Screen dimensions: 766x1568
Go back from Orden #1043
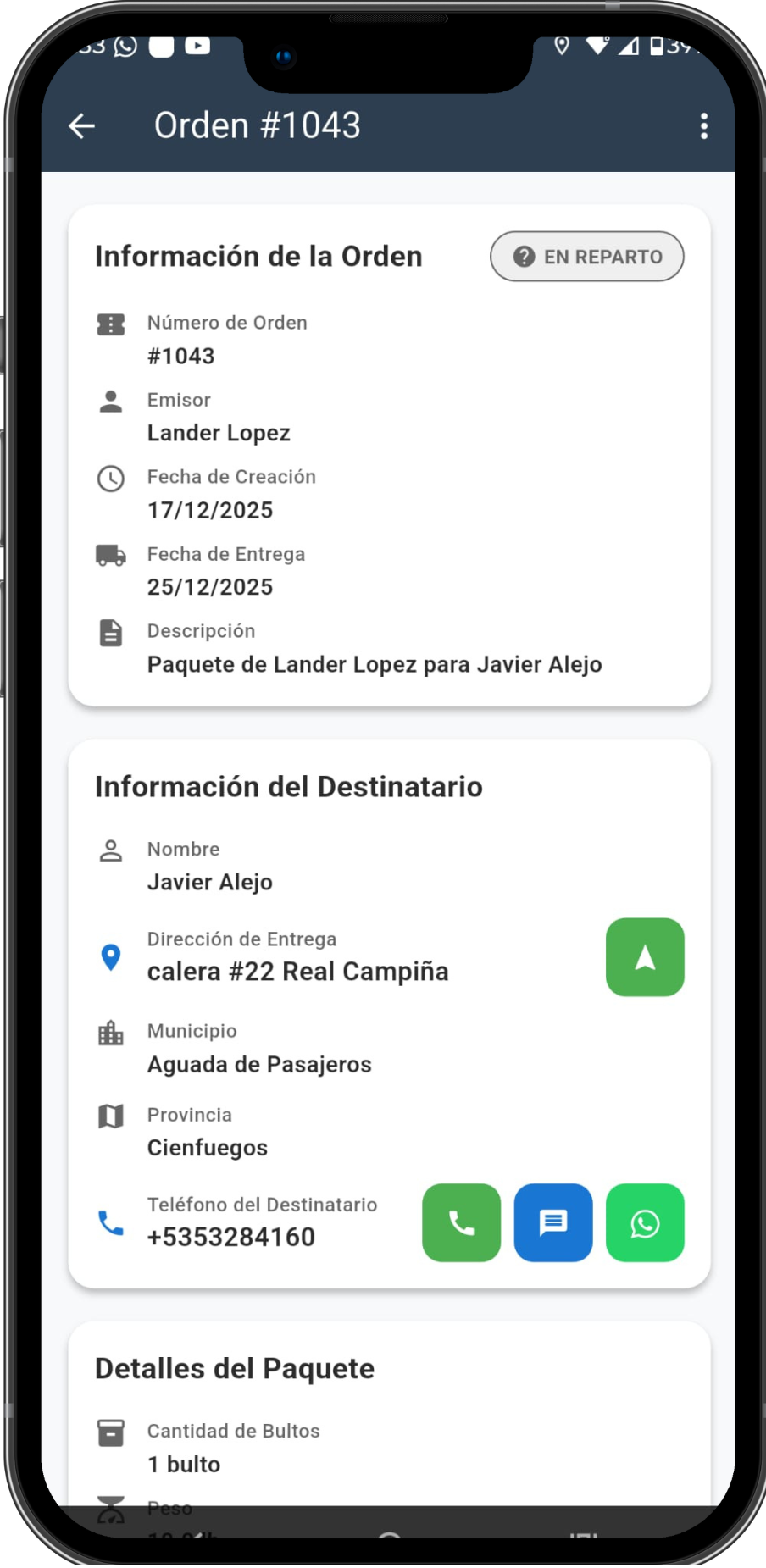tap(81, 126)
